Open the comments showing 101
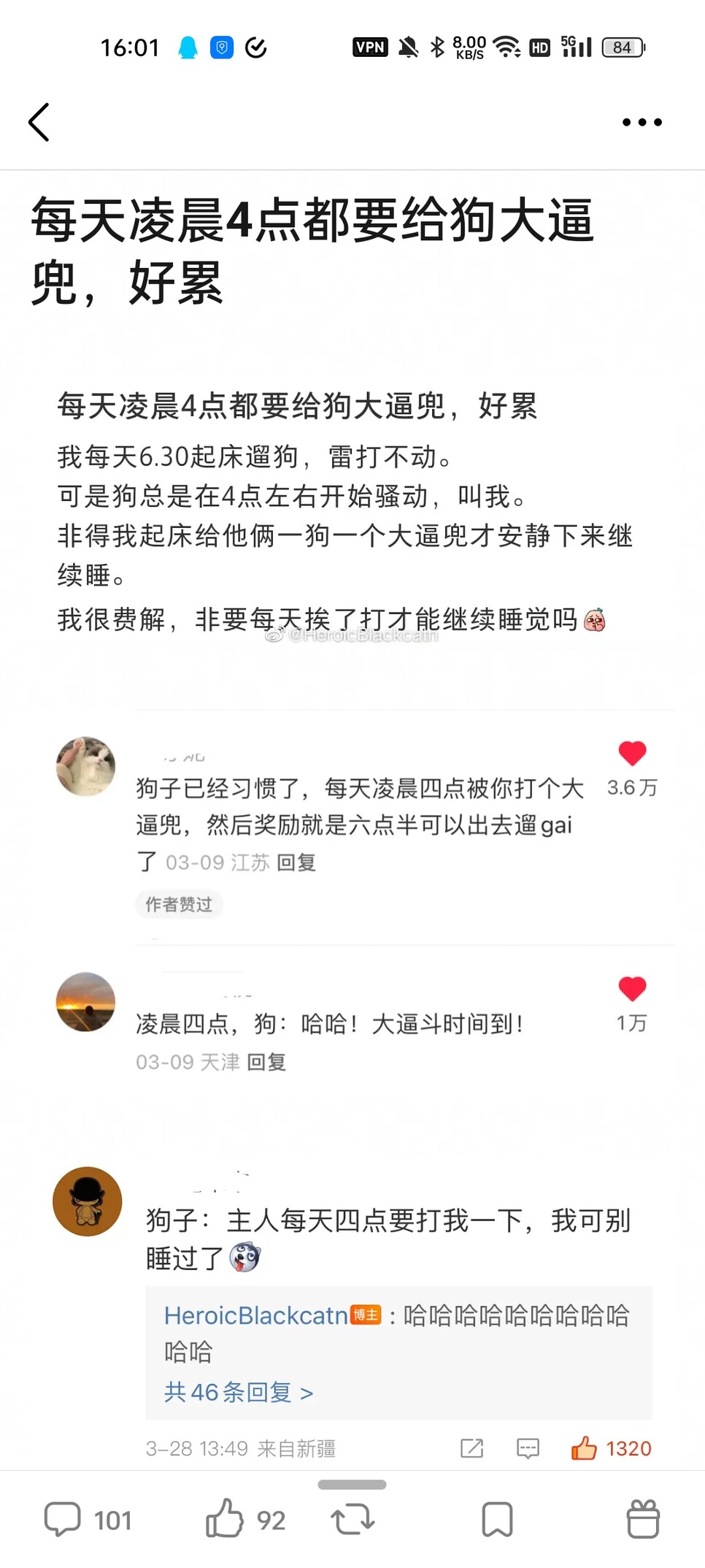Image resolution: width=705 pixels, height=1568 pixels. pyautogui.click(x=88, y=1520)
